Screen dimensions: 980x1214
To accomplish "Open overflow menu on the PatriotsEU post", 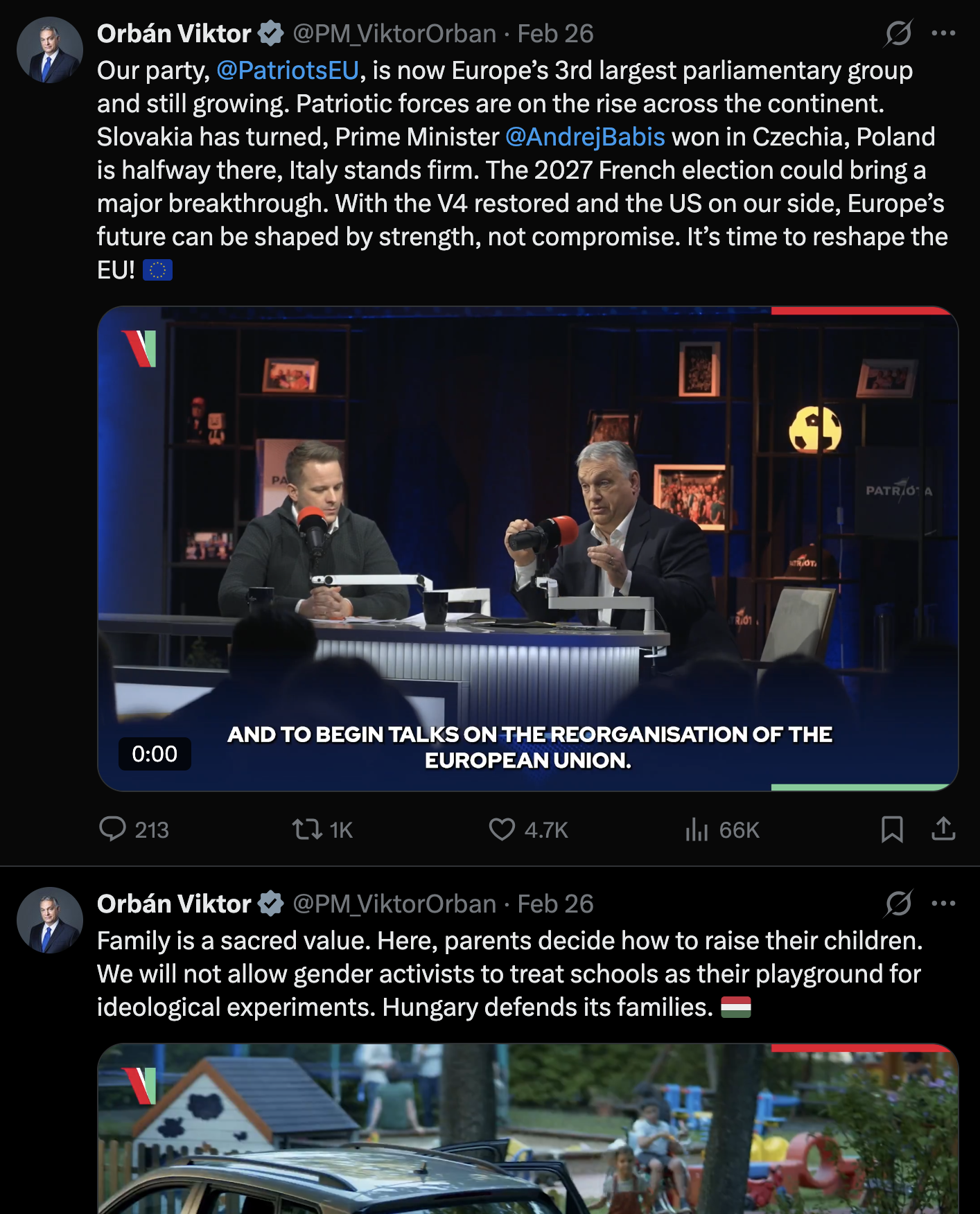I will pyautogui.click(x=943, y=33).
